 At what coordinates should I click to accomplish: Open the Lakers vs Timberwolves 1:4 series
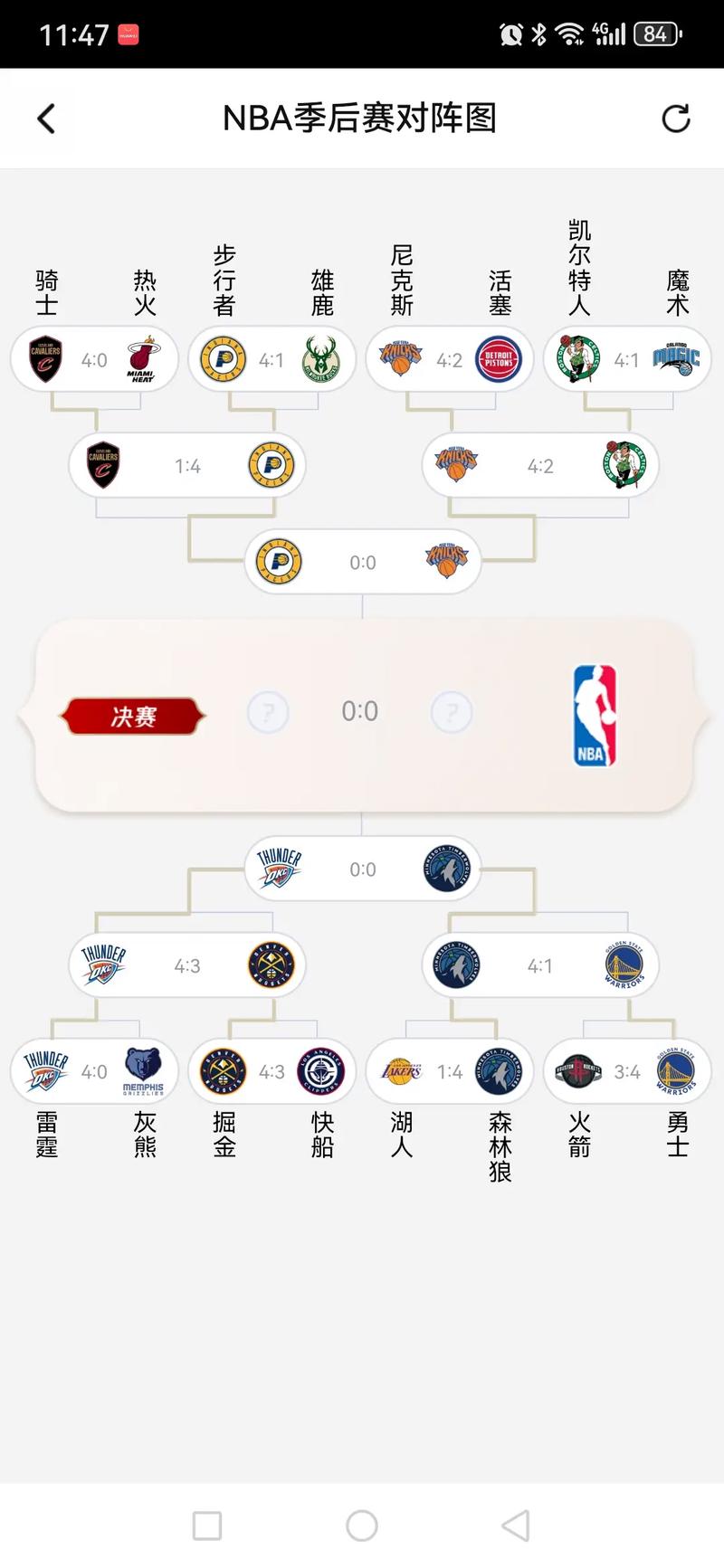pyautogui.click(x=449, y=1071)
